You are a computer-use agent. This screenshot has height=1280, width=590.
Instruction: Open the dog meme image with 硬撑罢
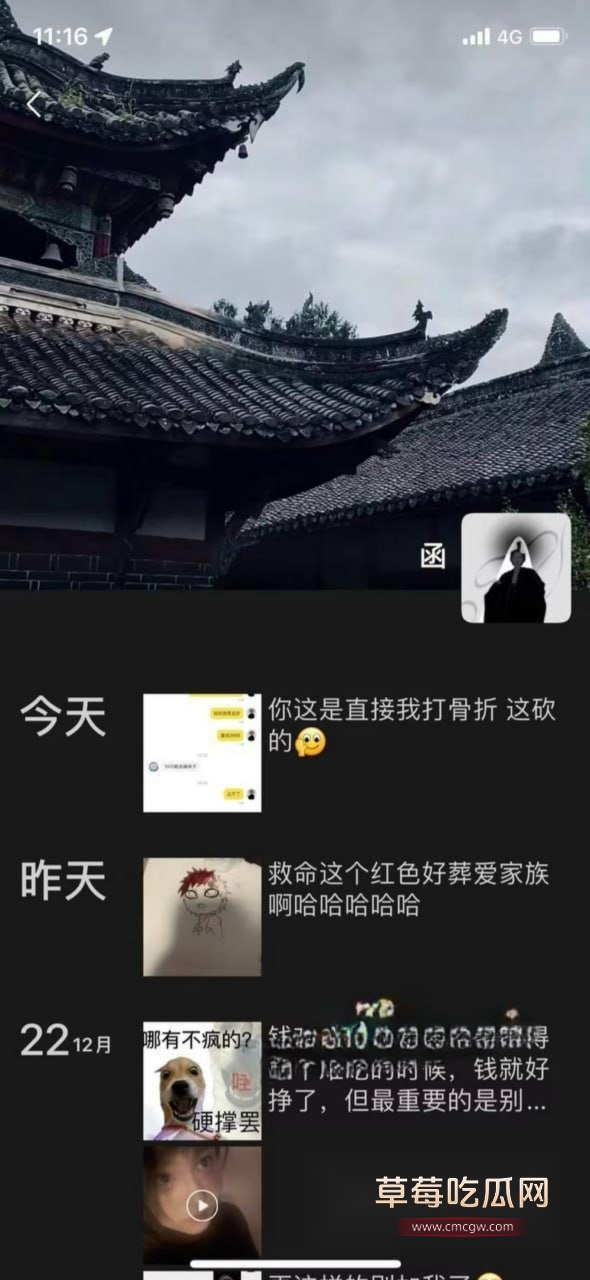point(202,1081)
